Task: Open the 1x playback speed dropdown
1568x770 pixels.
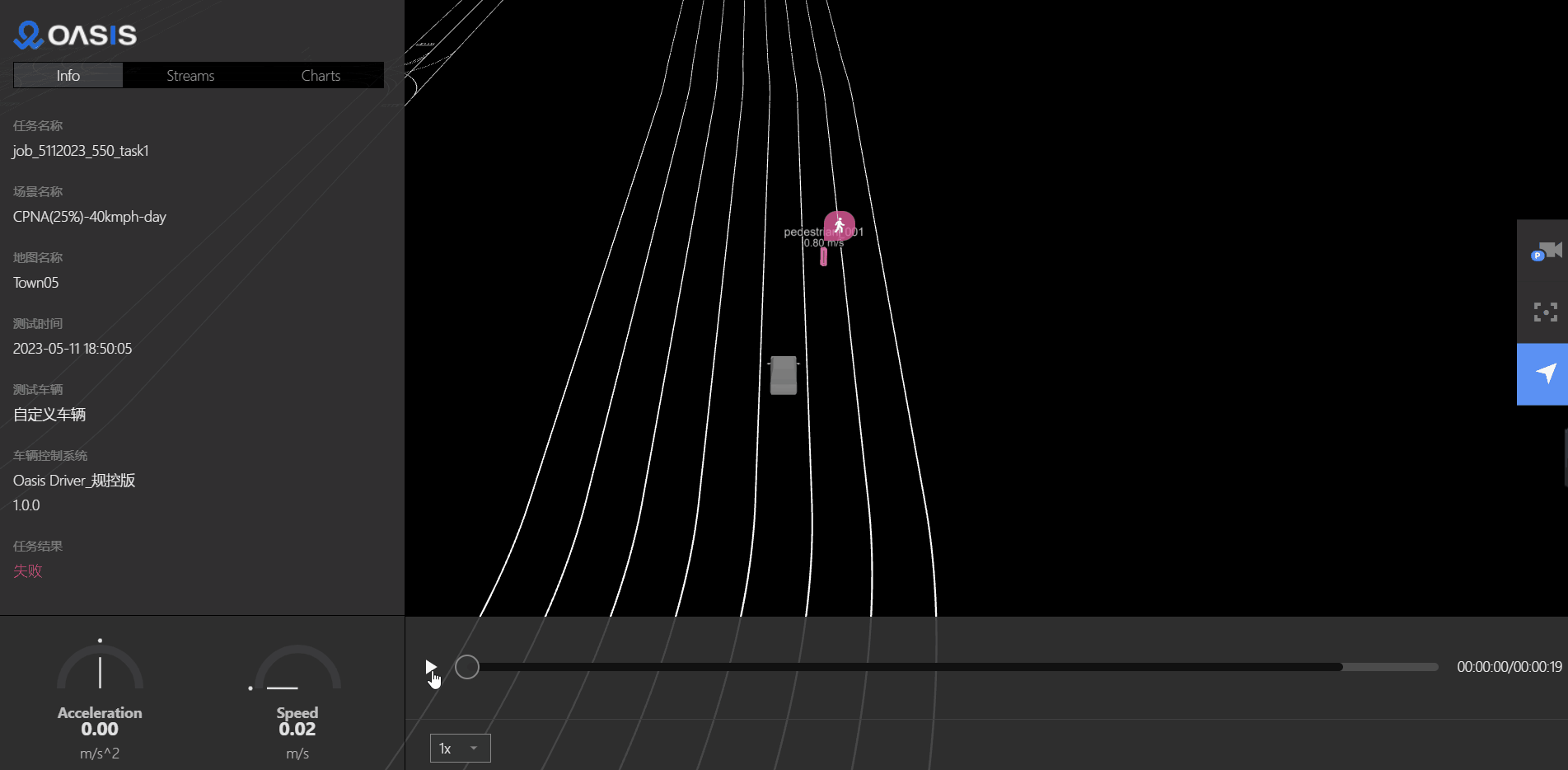Action: [x=460, y=748]
